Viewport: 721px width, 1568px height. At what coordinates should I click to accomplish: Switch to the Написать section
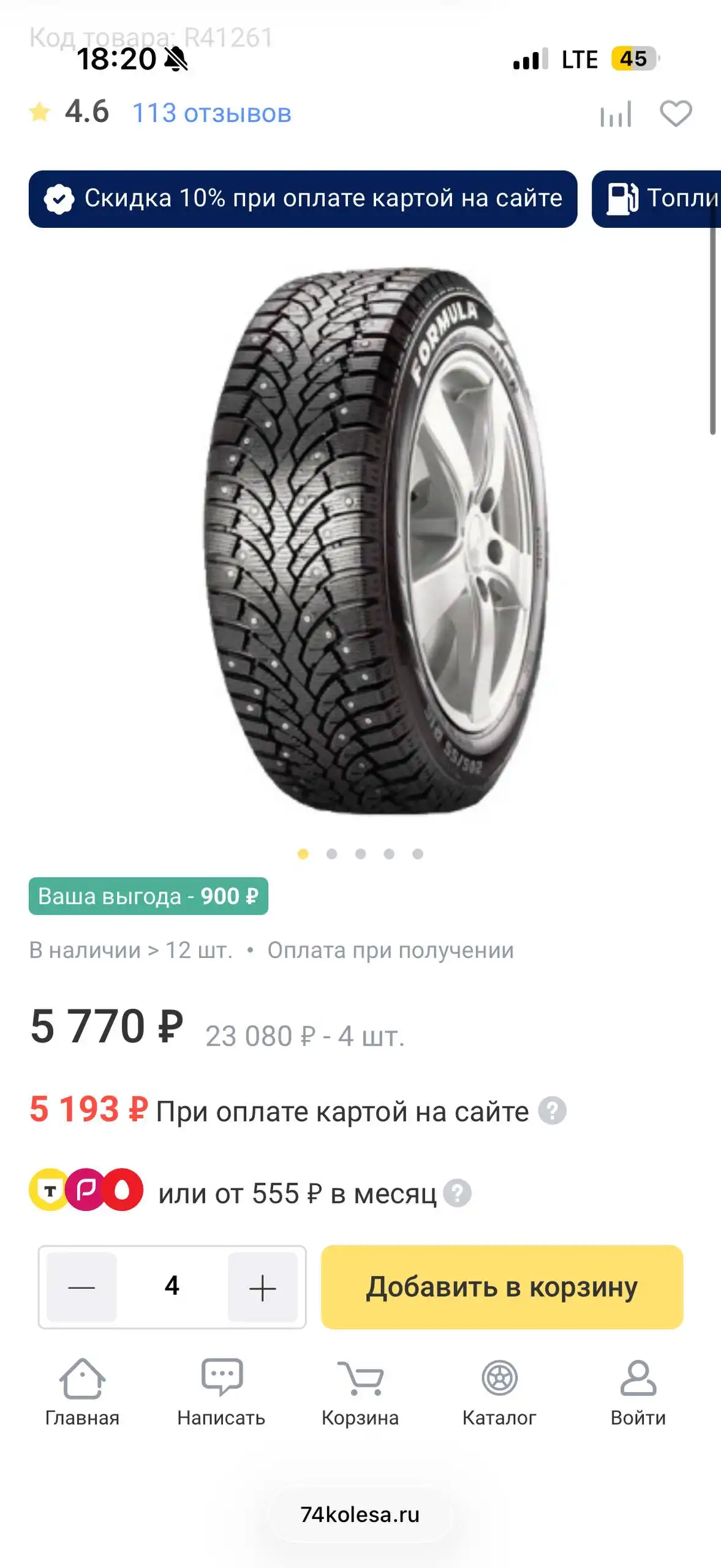point(223,1376)
